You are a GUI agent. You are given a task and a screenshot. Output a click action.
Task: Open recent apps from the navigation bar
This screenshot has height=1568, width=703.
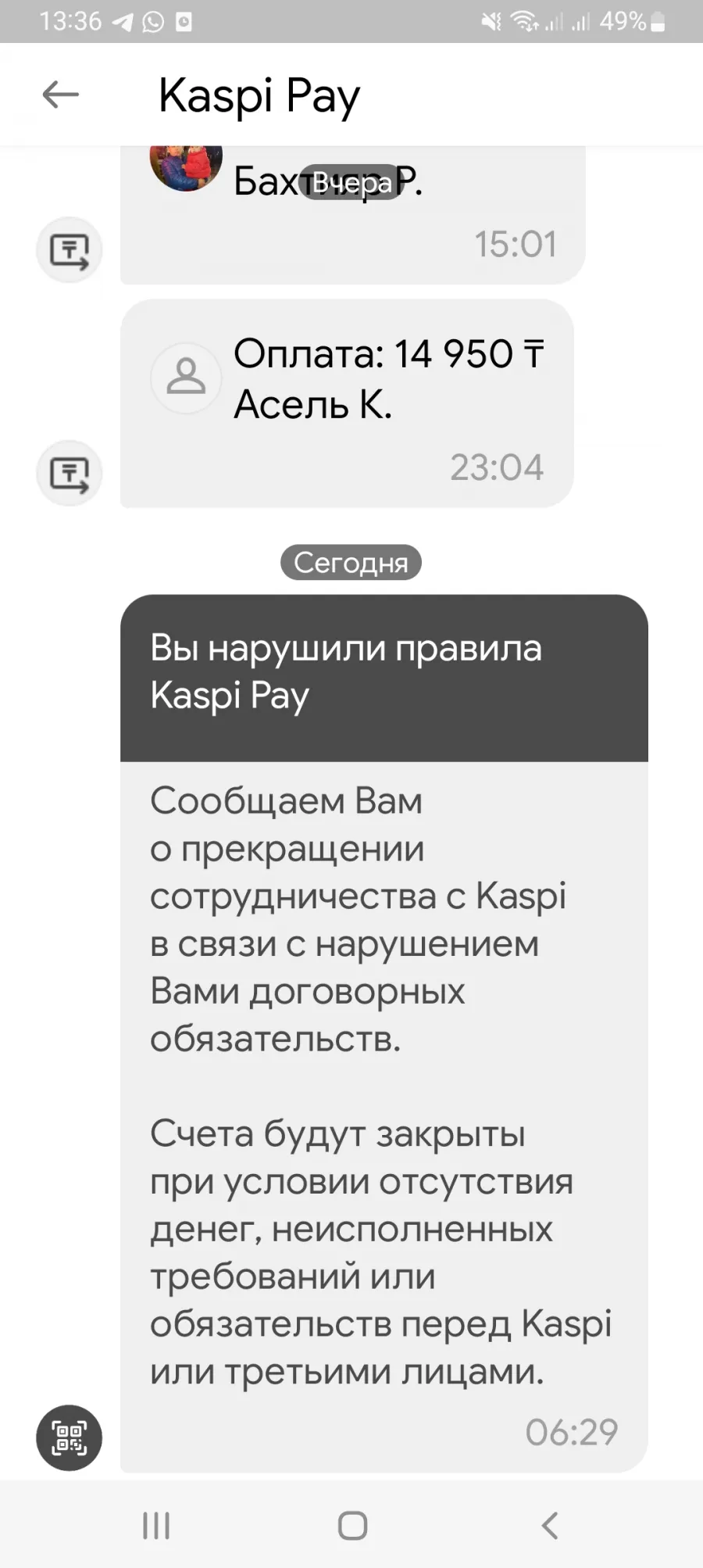(x=156, y=1525)
